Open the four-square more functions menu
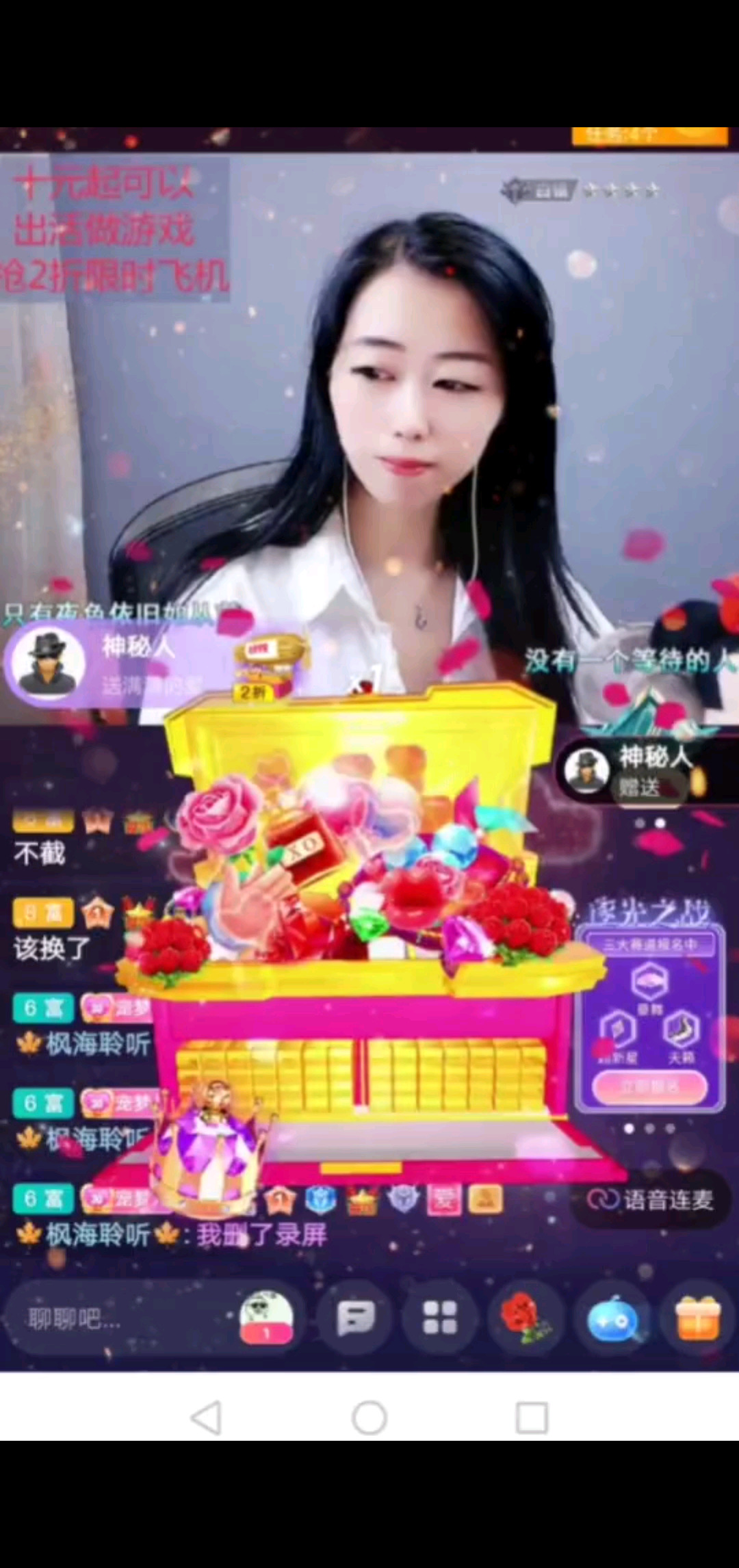The width and height of the screenshot is (739, 1568). [439, 1318]
